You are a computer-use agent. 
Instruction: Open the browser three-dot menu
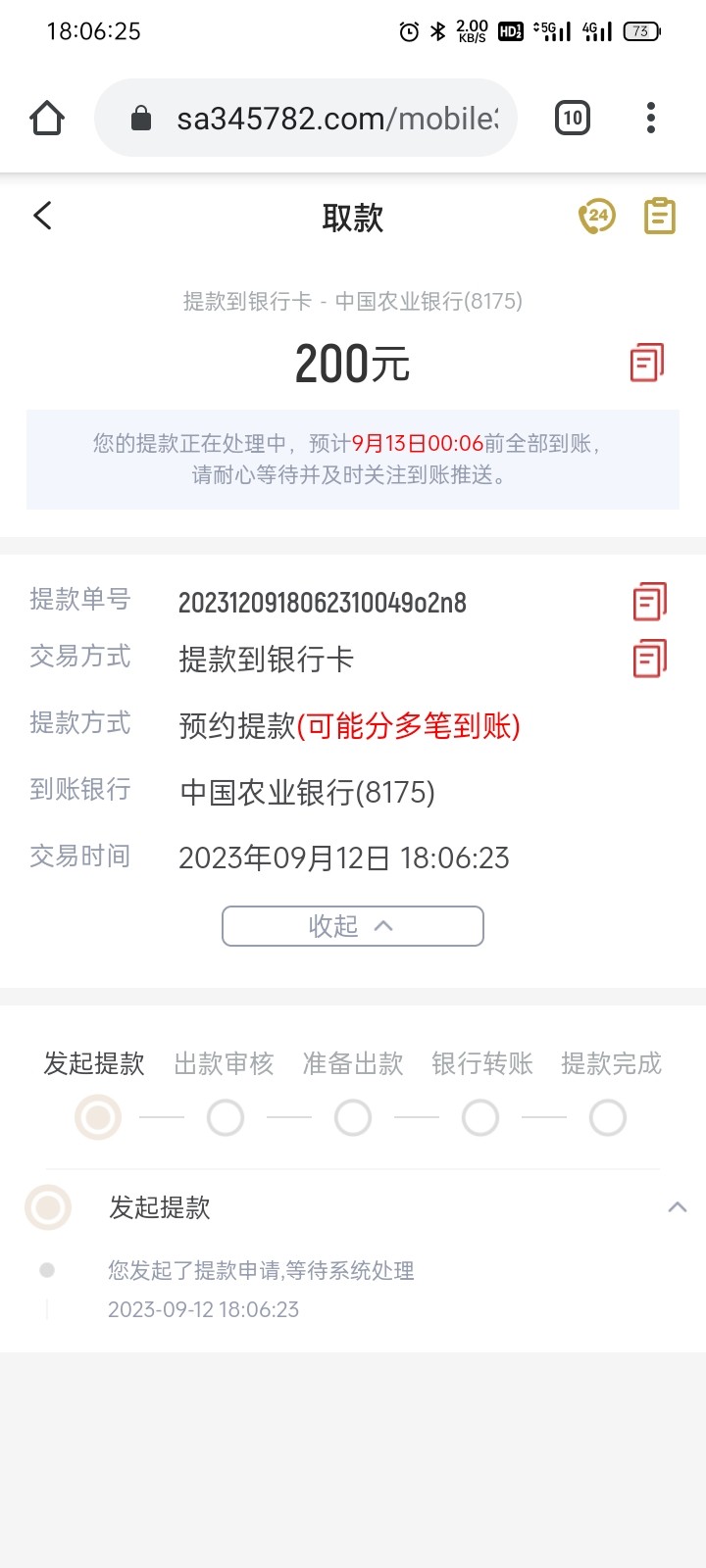tap(650, 117)
